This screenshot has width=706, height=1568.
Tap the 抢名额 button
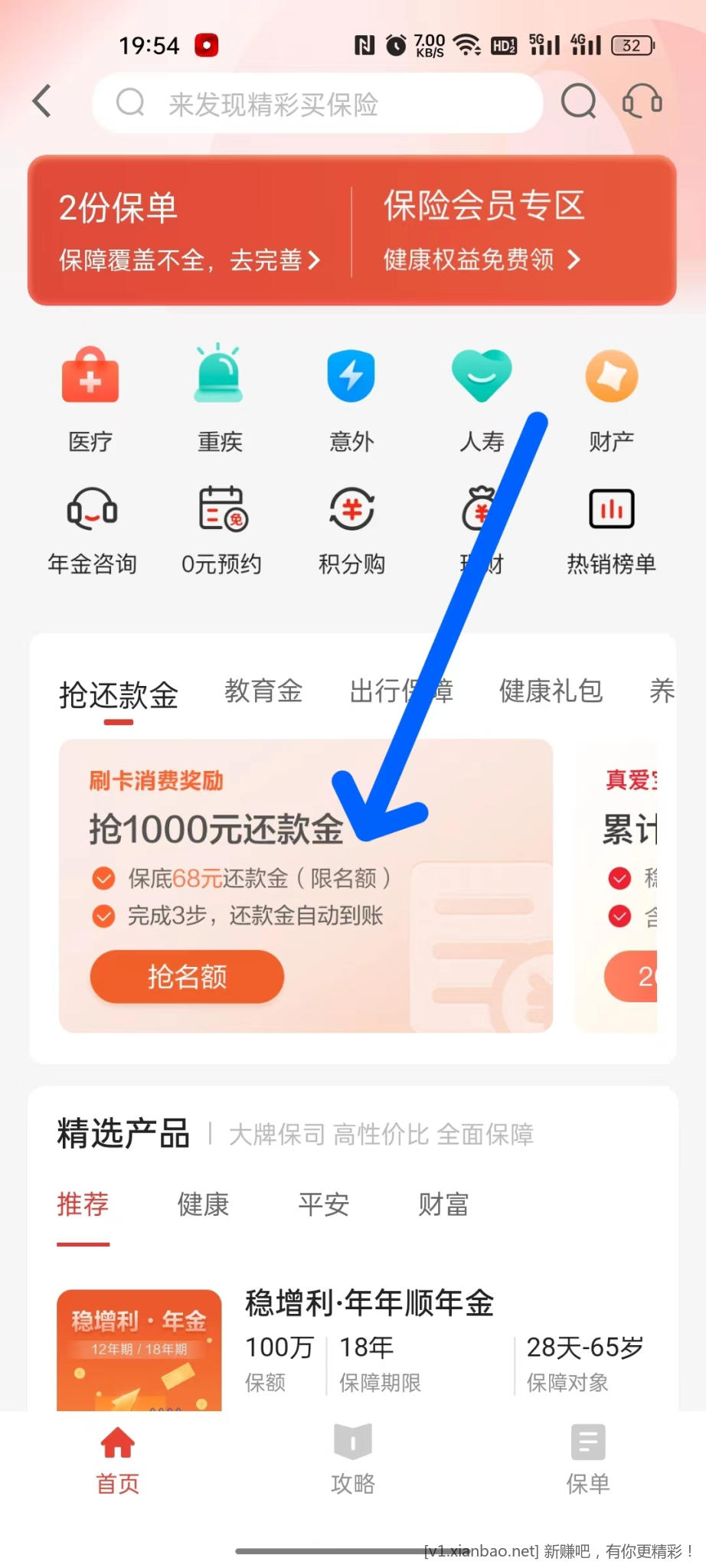point(187,976)
